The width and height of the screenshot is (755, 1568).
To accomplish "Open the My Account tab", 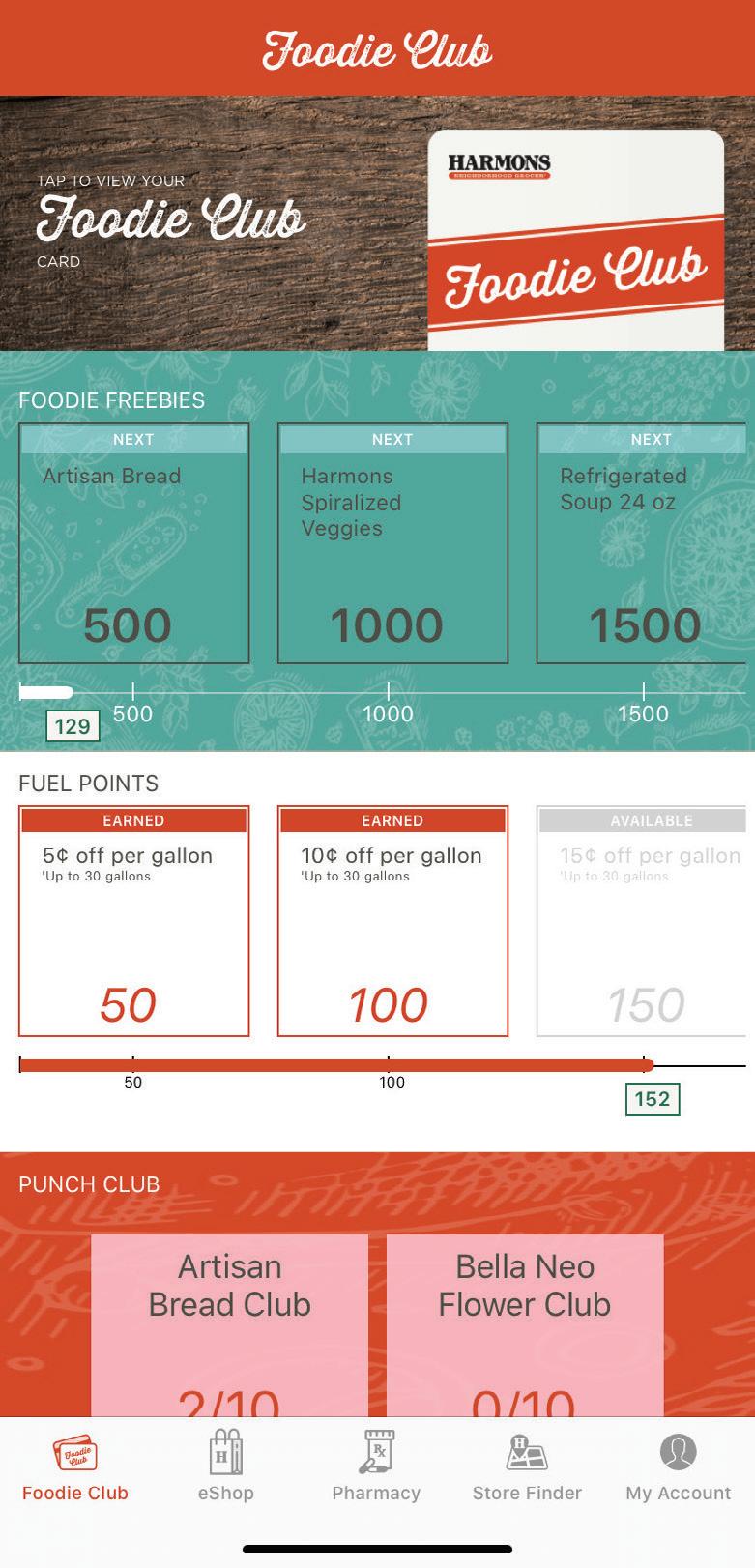I will pos(678,1467).
